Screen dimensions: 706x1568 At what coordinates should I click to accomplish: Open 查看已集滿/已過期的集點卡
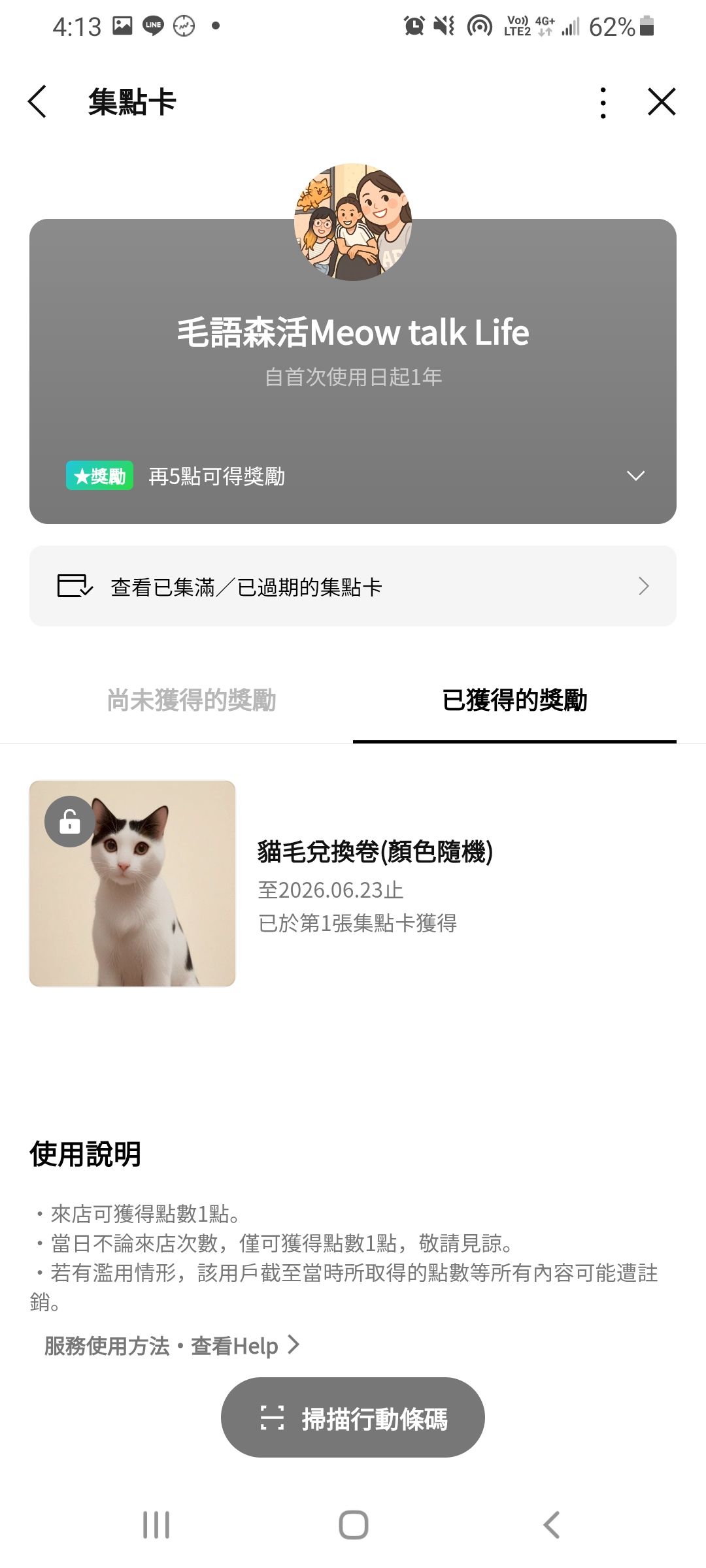coord(353,586)
